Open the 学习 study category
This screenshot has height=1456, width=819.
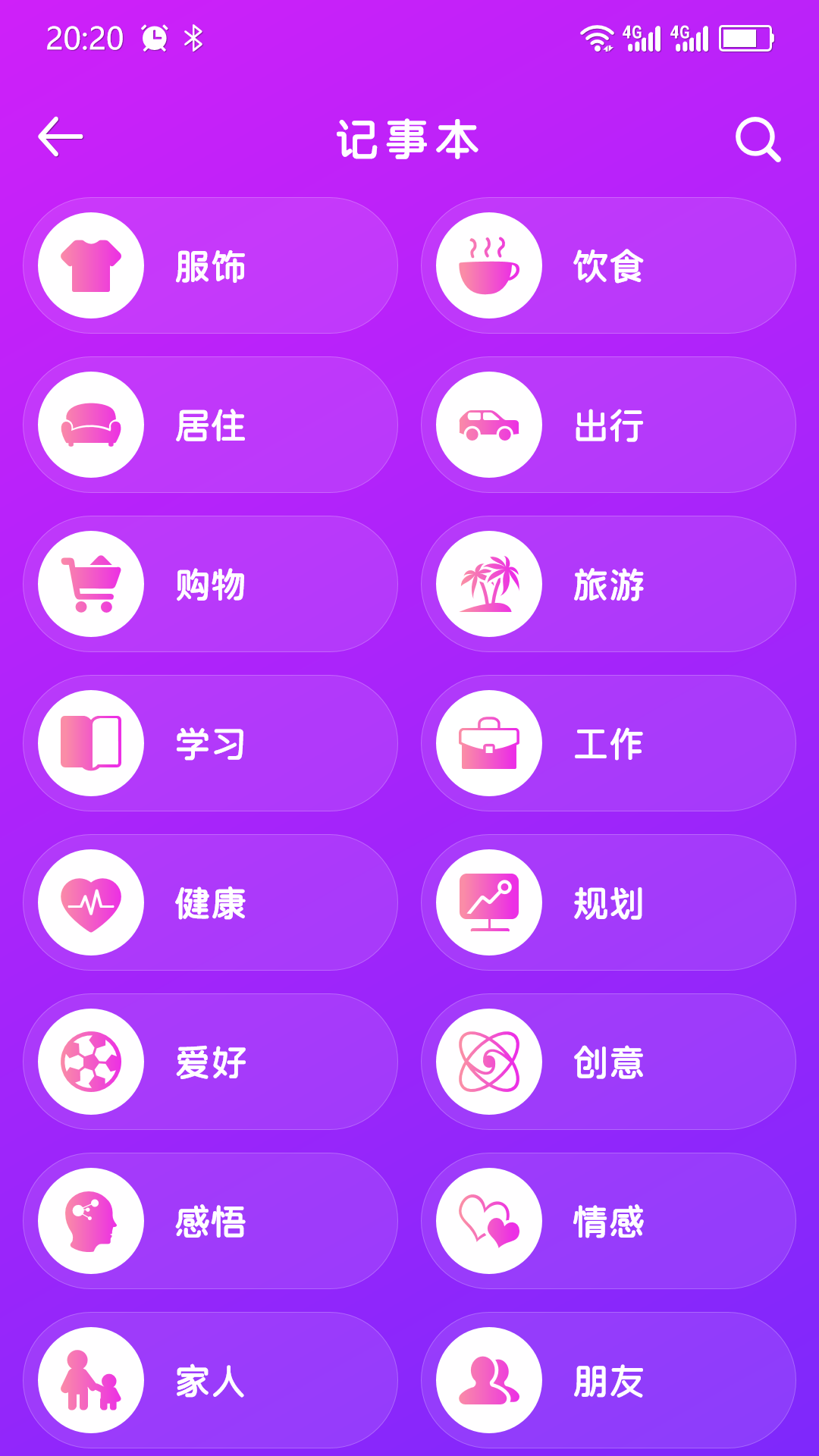click(x=210, y=743)
